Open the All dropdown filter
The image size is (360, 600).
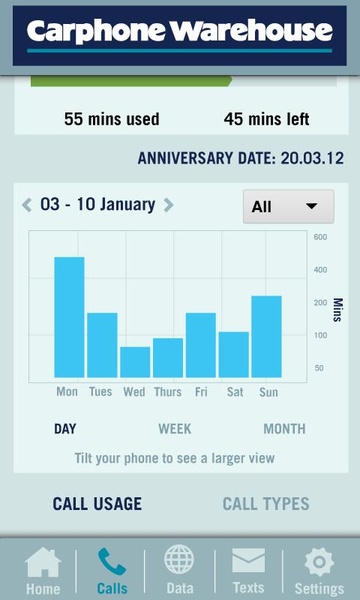coord(288,207)
